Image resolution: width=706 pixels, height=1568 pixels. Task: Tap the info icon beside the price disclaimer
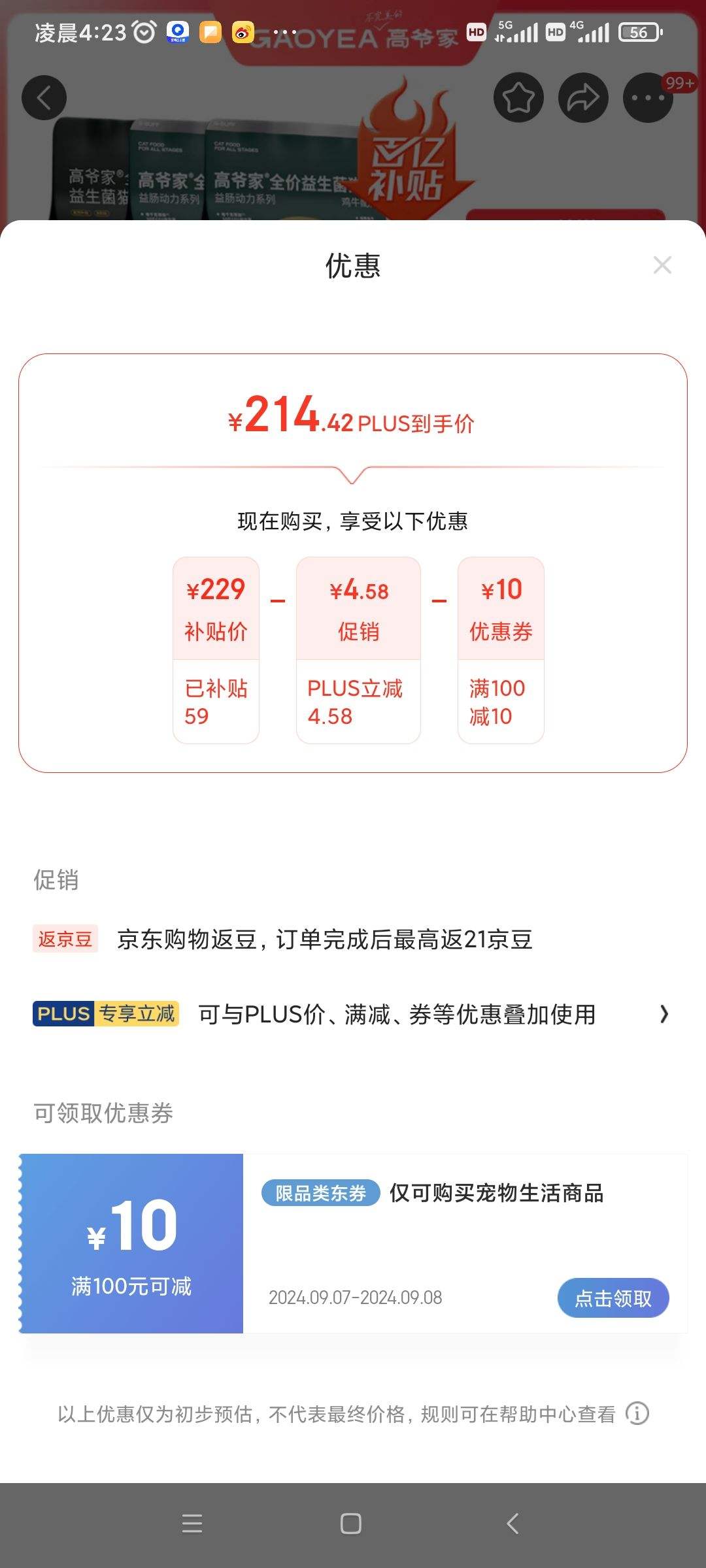[637, 1413]
